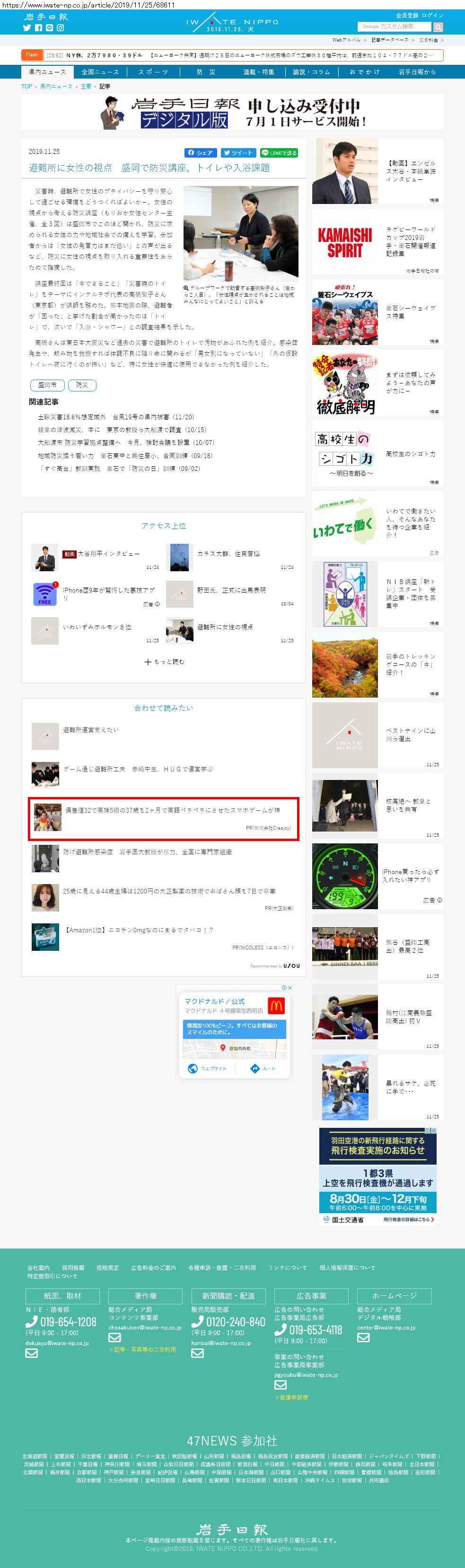Open the 釜石シーウェイブス特集 card
Image resolution: width=465 pixels, height=1568 pixels.
[x=377, y=312]
